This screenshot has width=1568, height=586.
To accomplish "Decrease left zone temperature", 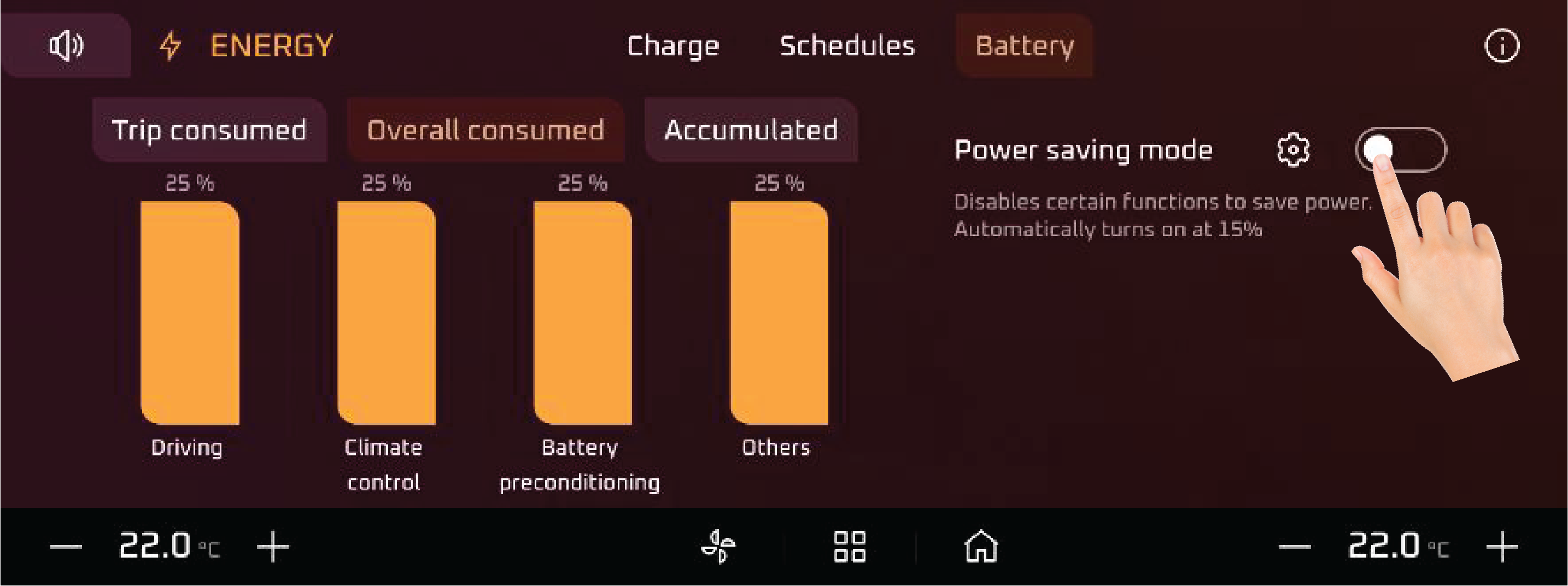I will pyautogui.click(x=66, y=547).
